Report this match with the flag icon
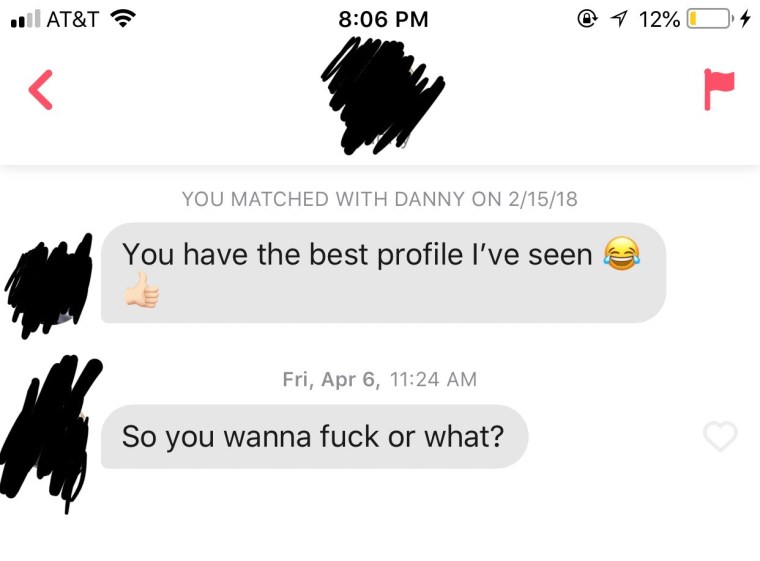Viewport: 760px width, 561px height. (x=718, y=90)
